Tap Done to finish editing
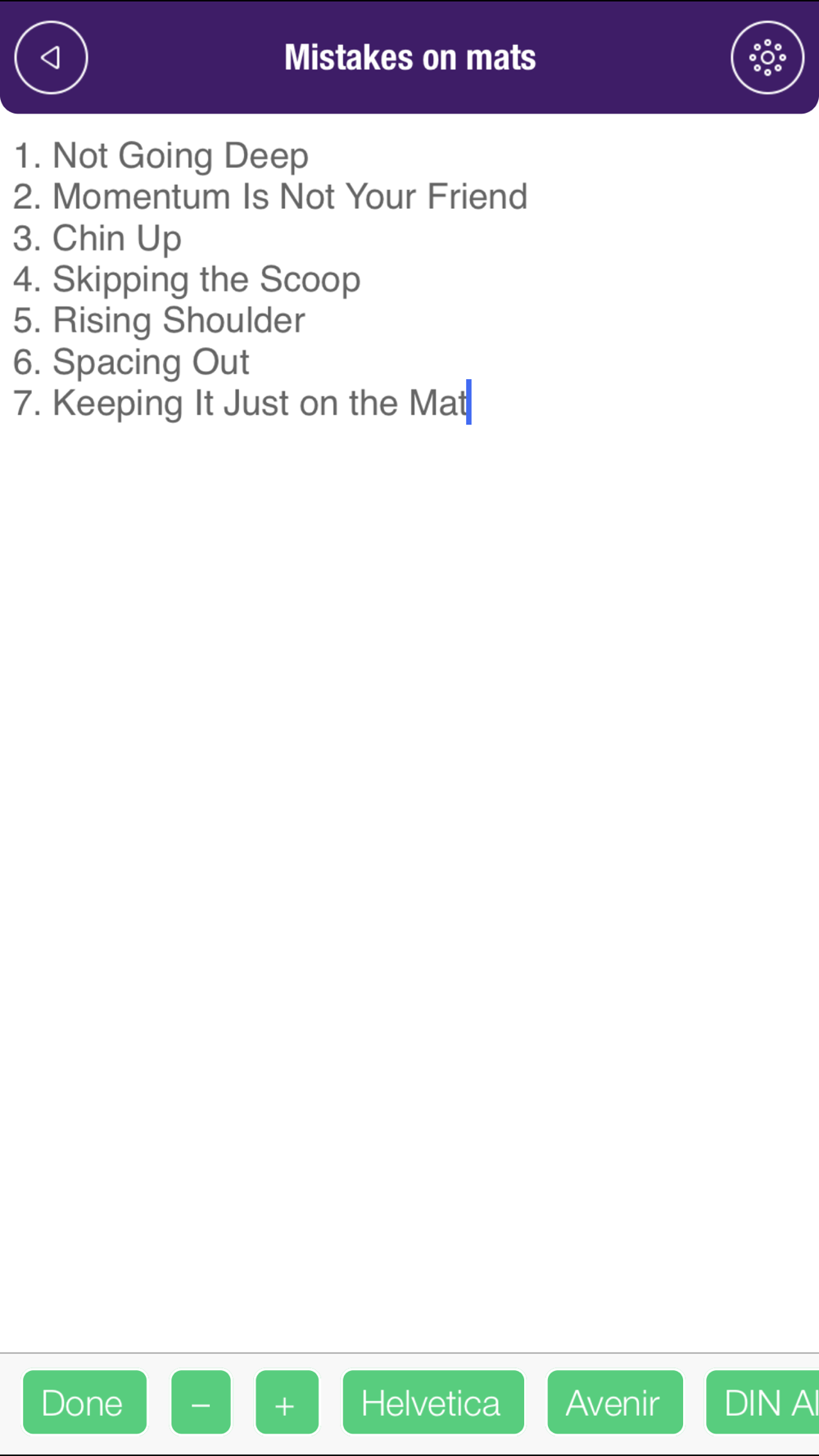 tap(84, 1402)
